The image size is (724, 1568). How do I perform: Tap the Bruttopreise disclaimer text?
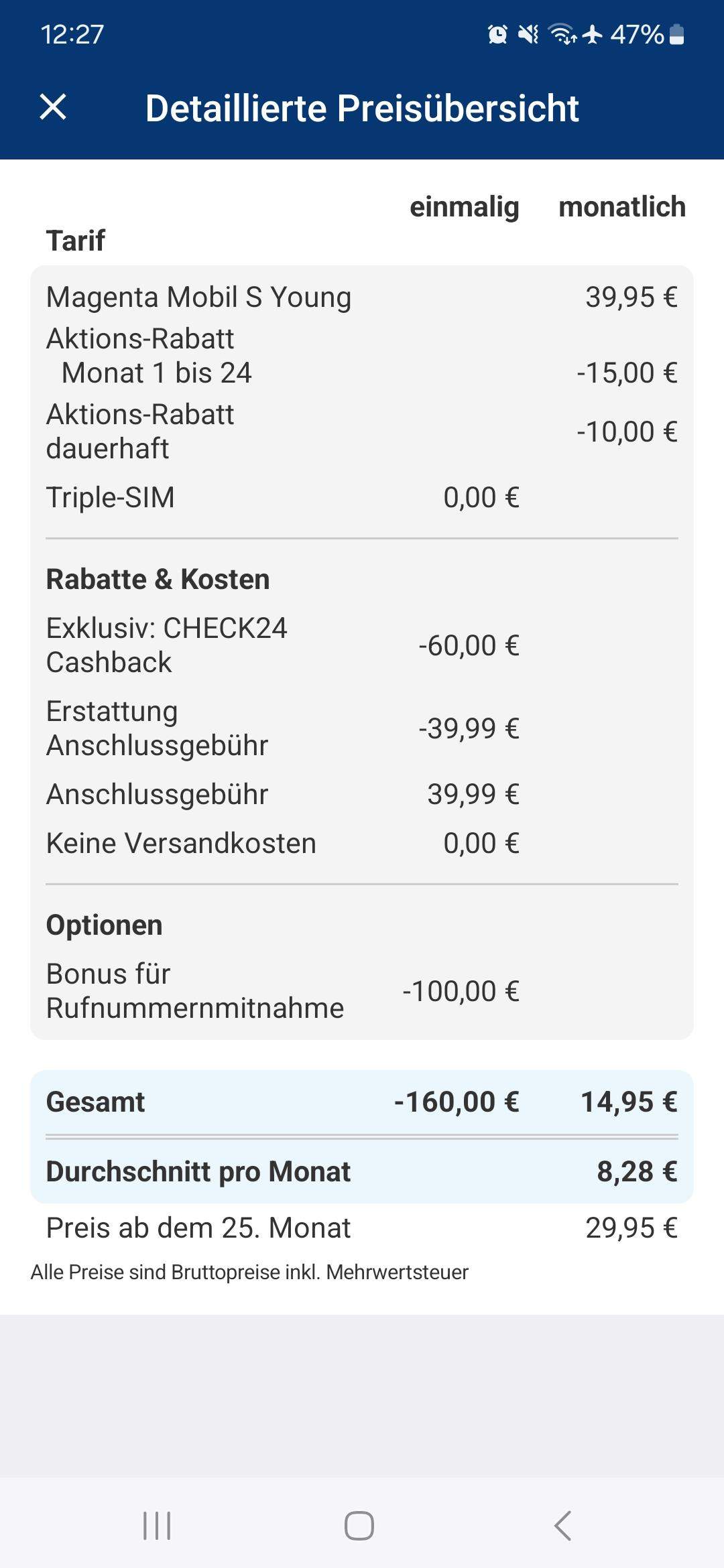click(x=251, y=1269)
